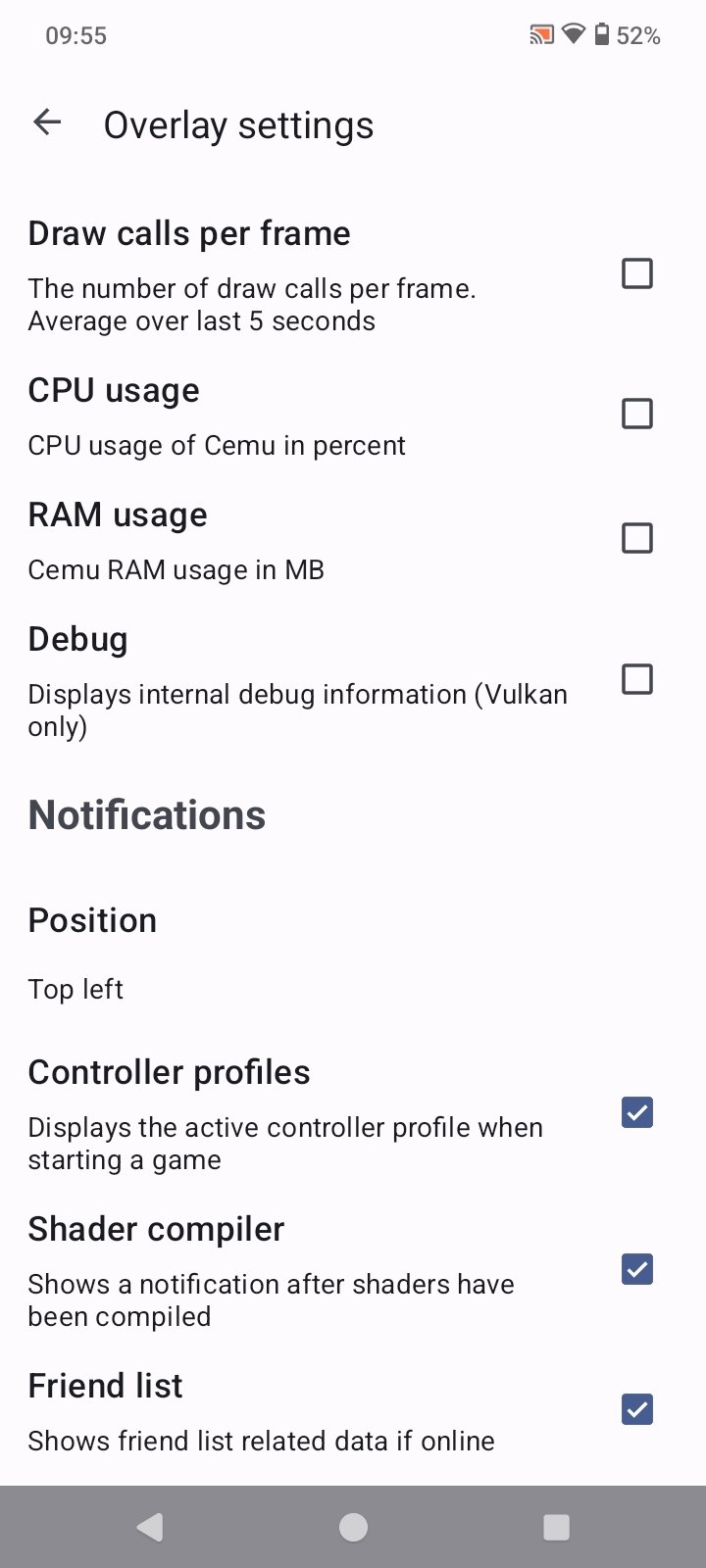Turn on RAM usage display
Viewport: 706px width, 1568px height.
click(x=636, y=538)
